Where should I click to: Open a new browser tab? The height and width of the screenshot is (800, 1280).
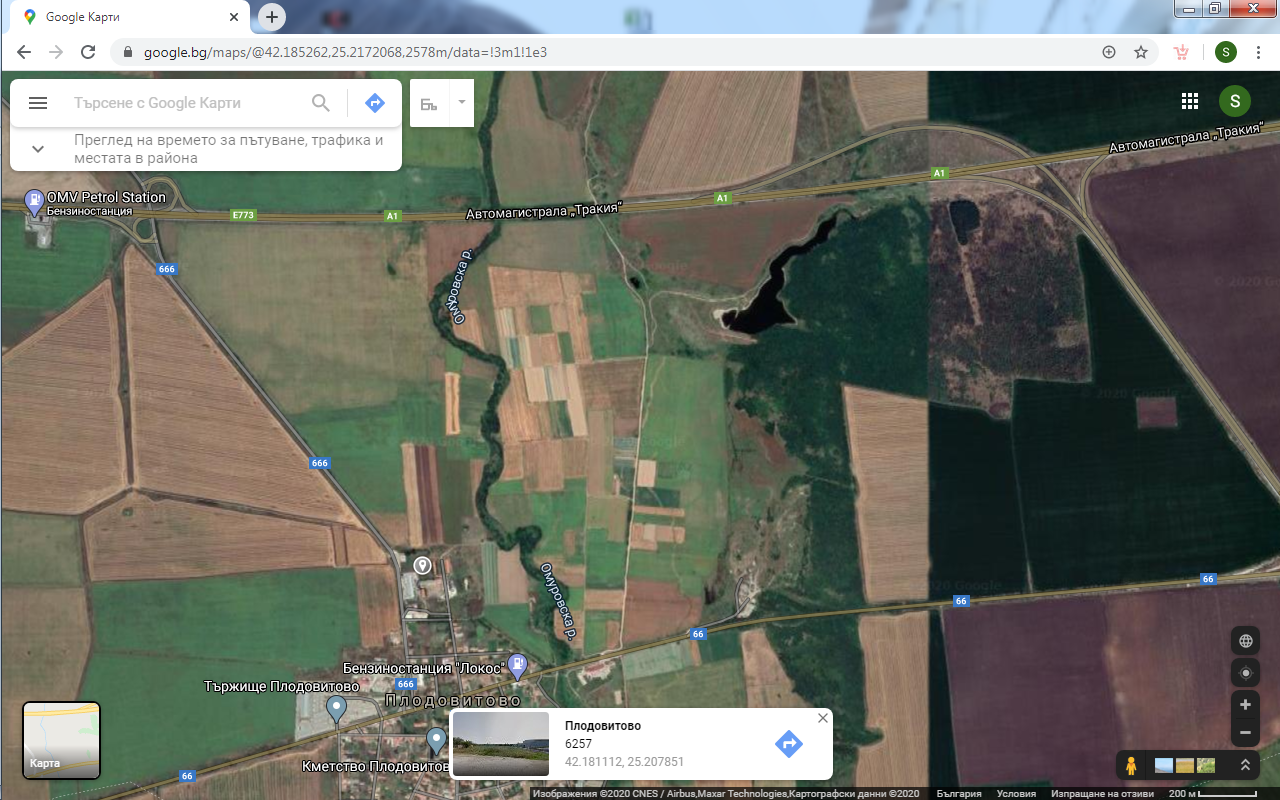272,17
